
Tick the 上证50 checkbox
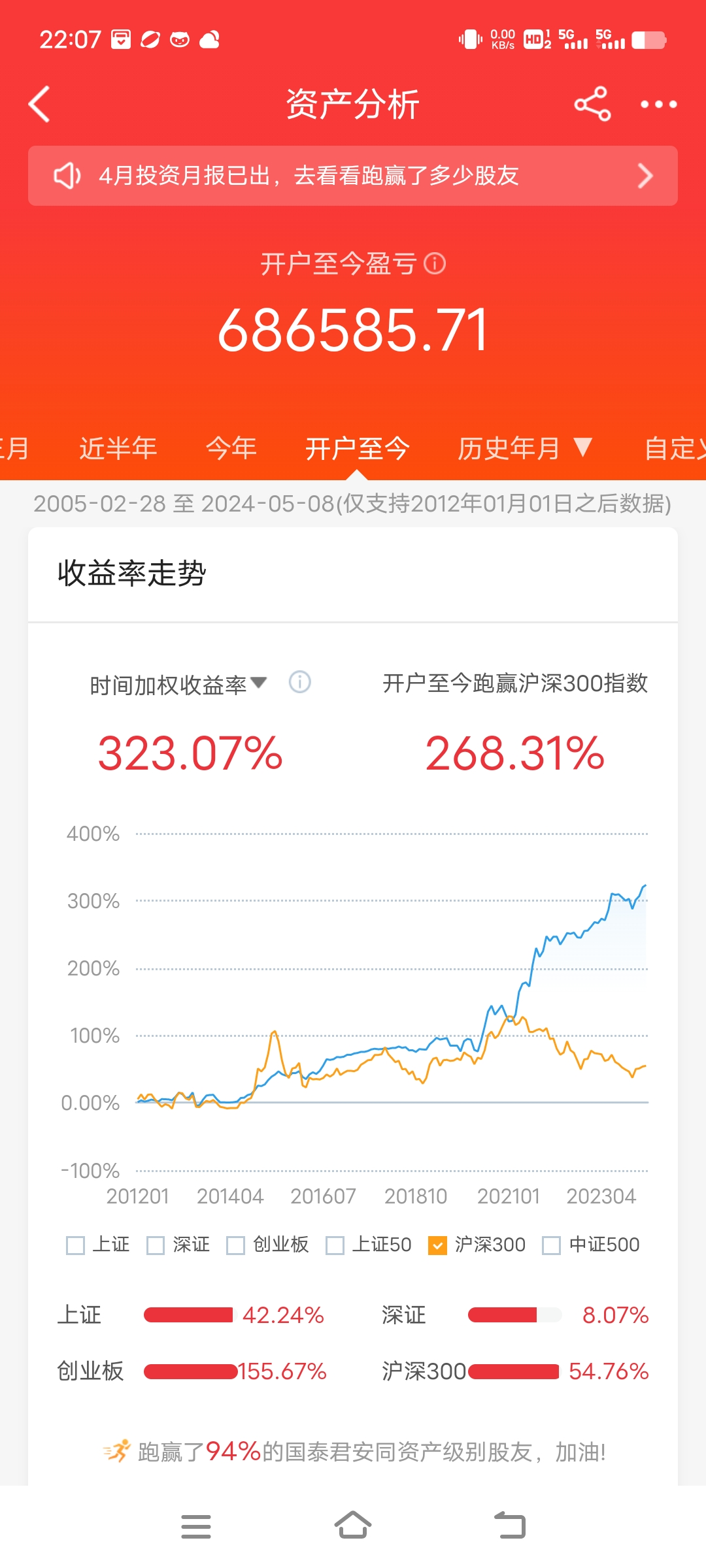click(335, 1245)
